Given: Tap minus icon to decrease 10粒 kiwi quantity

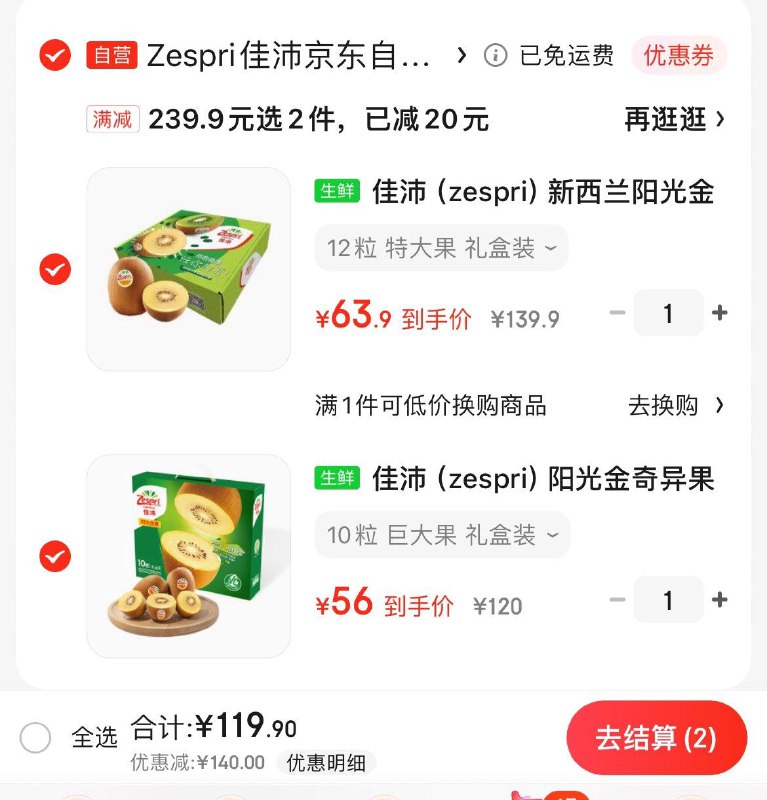Looking at the screenshot, I should tap(617, 601).
